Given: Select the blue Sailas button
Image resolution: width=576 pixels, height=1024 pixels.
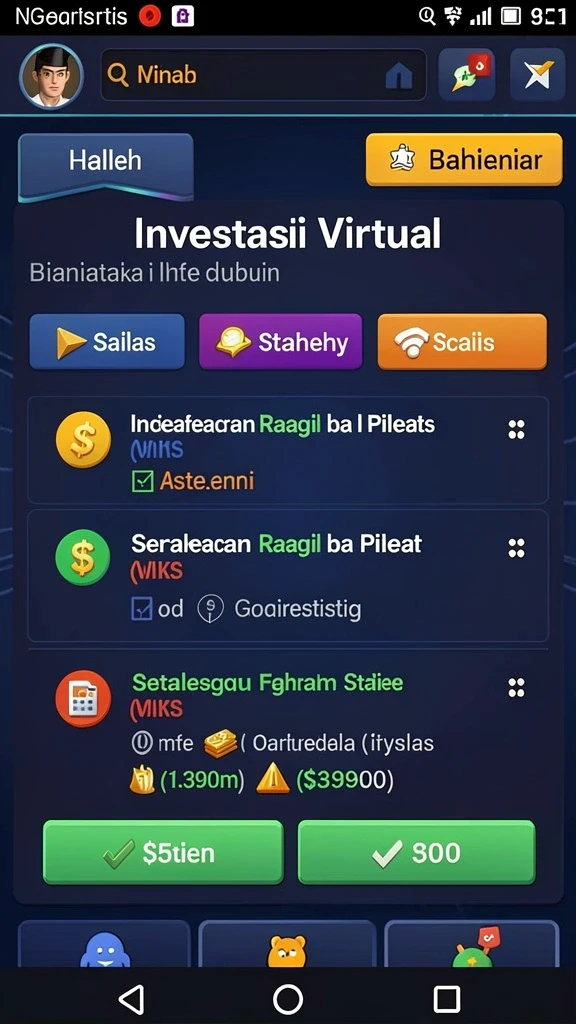Looking at the screenshot, I should 107,342.
